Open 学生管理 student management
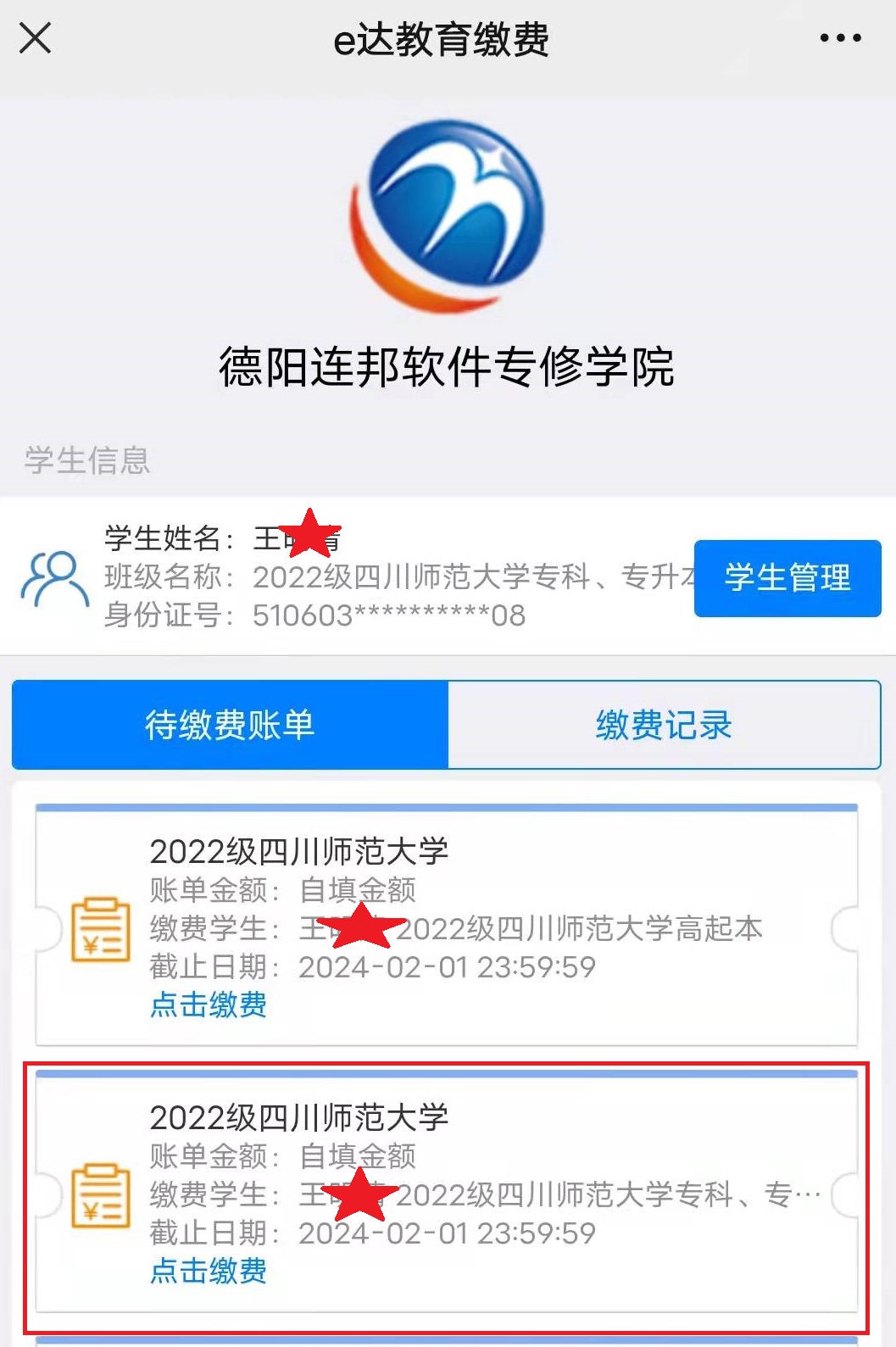The image size is (896, 1347). pos(787,578)
